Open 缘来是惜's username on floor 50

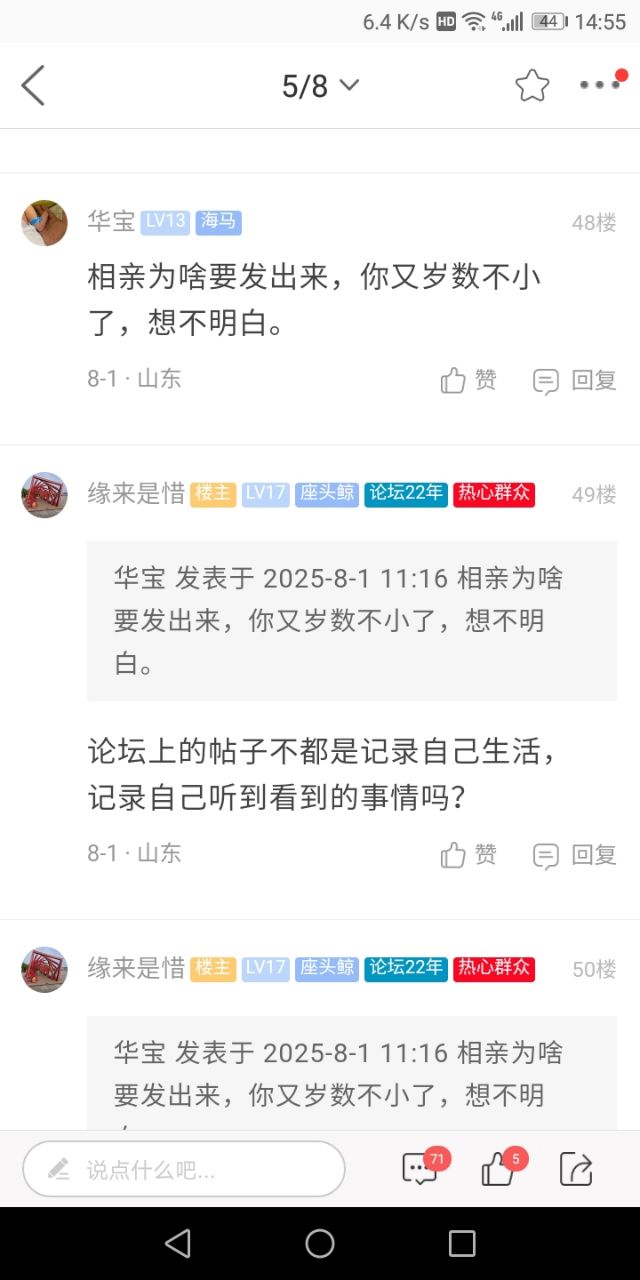(x=136, y=968)
